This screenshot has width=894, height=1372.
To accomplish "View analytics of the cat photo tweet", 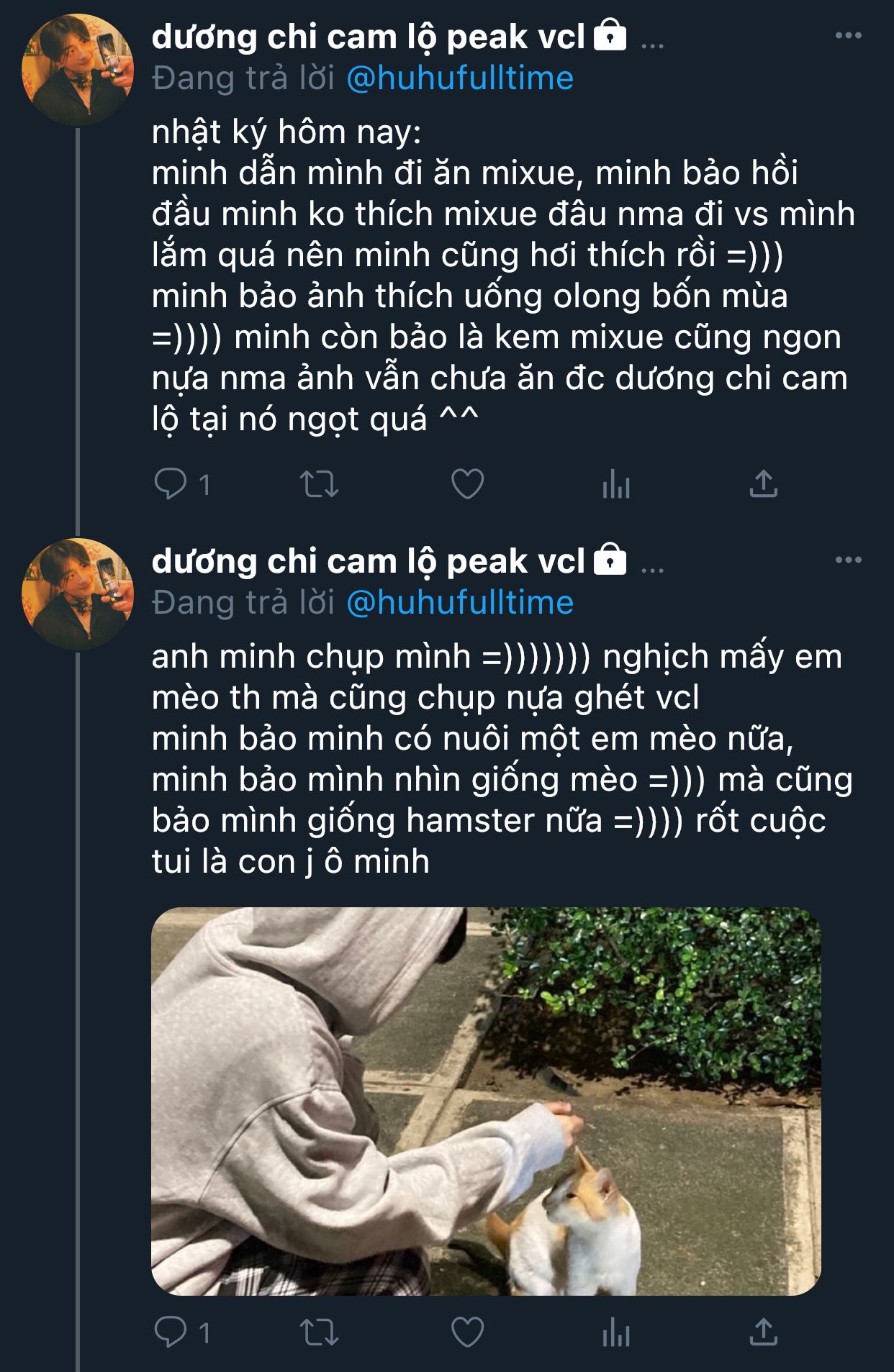I will (615, 1332).
